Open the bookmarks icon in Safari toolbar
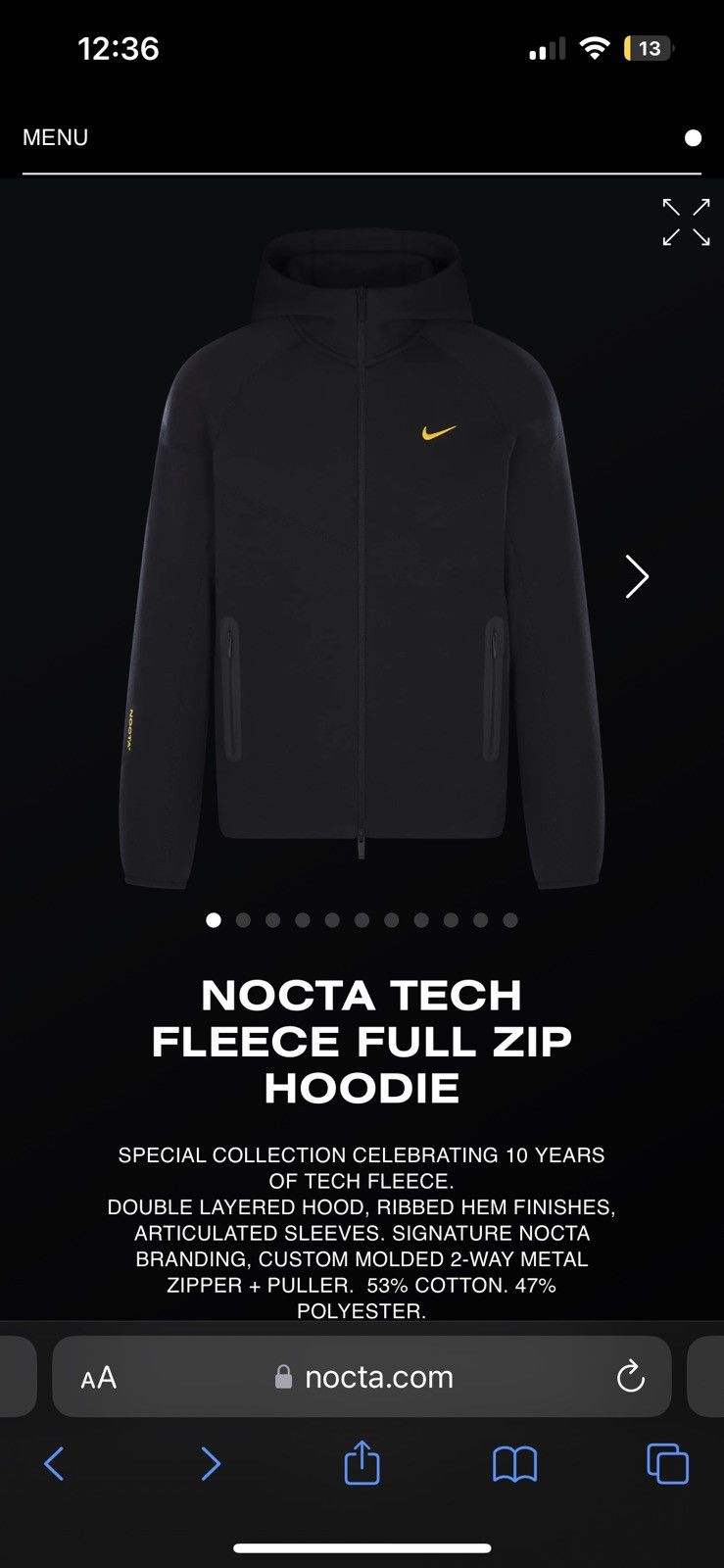The width and height of the screenshot is (724, 1568). (512, 1464)
